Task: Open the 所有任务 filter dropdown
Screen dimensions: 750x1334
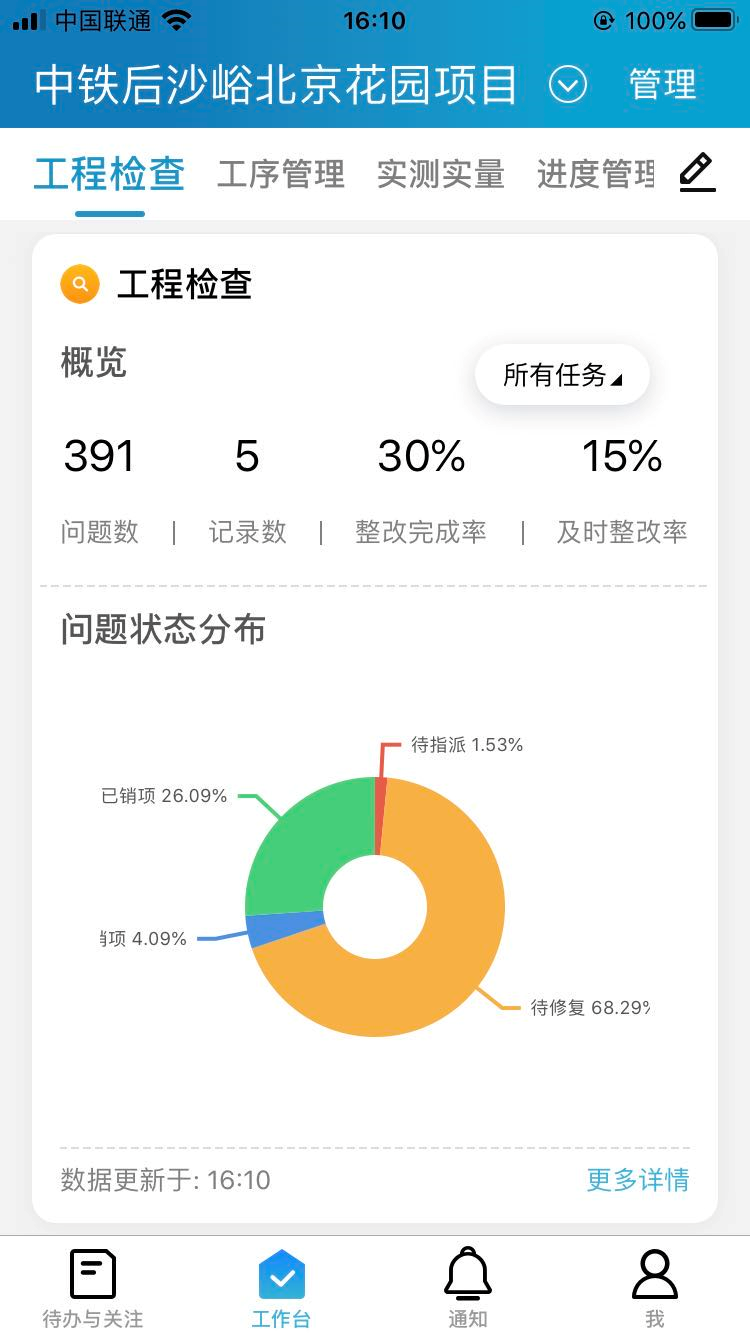Action: [x=562, y=375]
